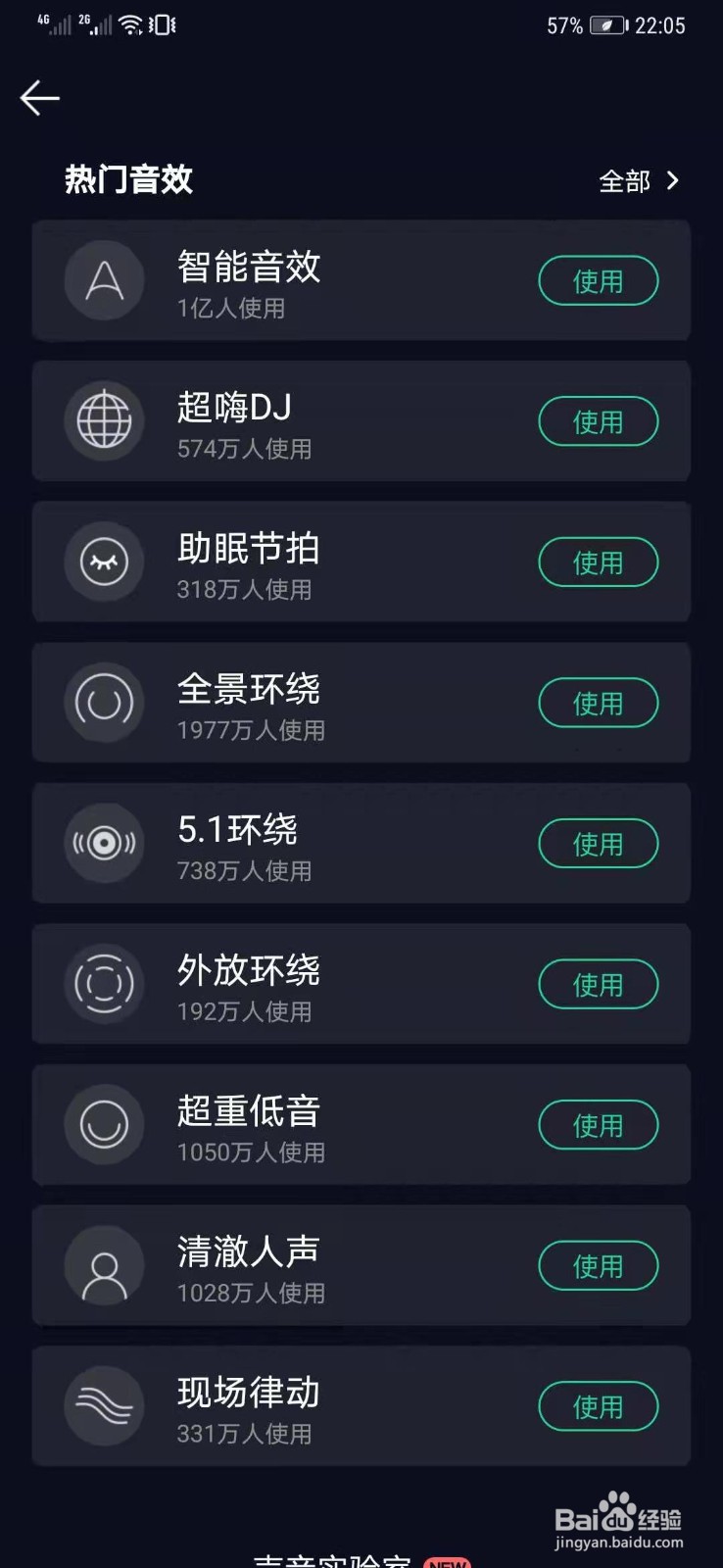Go back using the arrow icon
The height and width of the screenshot is (1568, 723).
click(x=40, y=98)
